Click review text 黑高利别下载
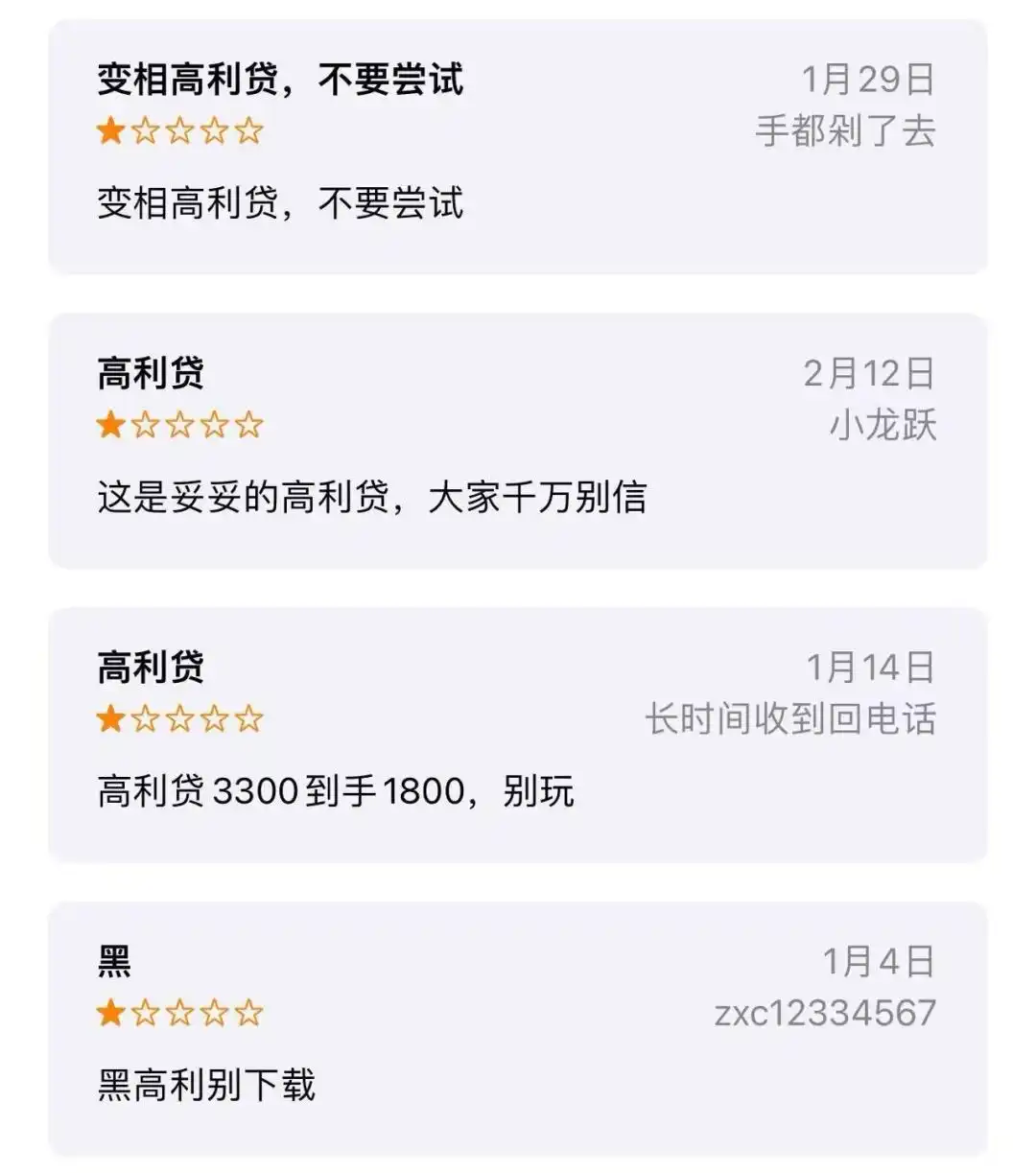 (x=207, y=1080)
